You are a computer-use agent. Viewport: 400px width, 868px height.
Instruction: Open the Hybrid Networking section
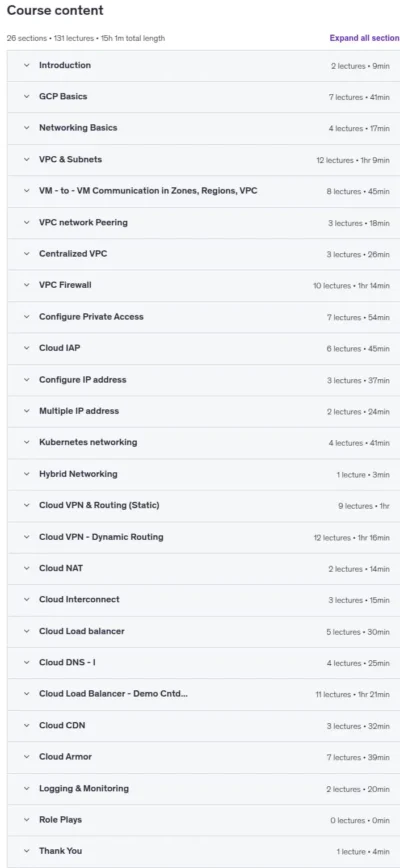click(204, 474)
